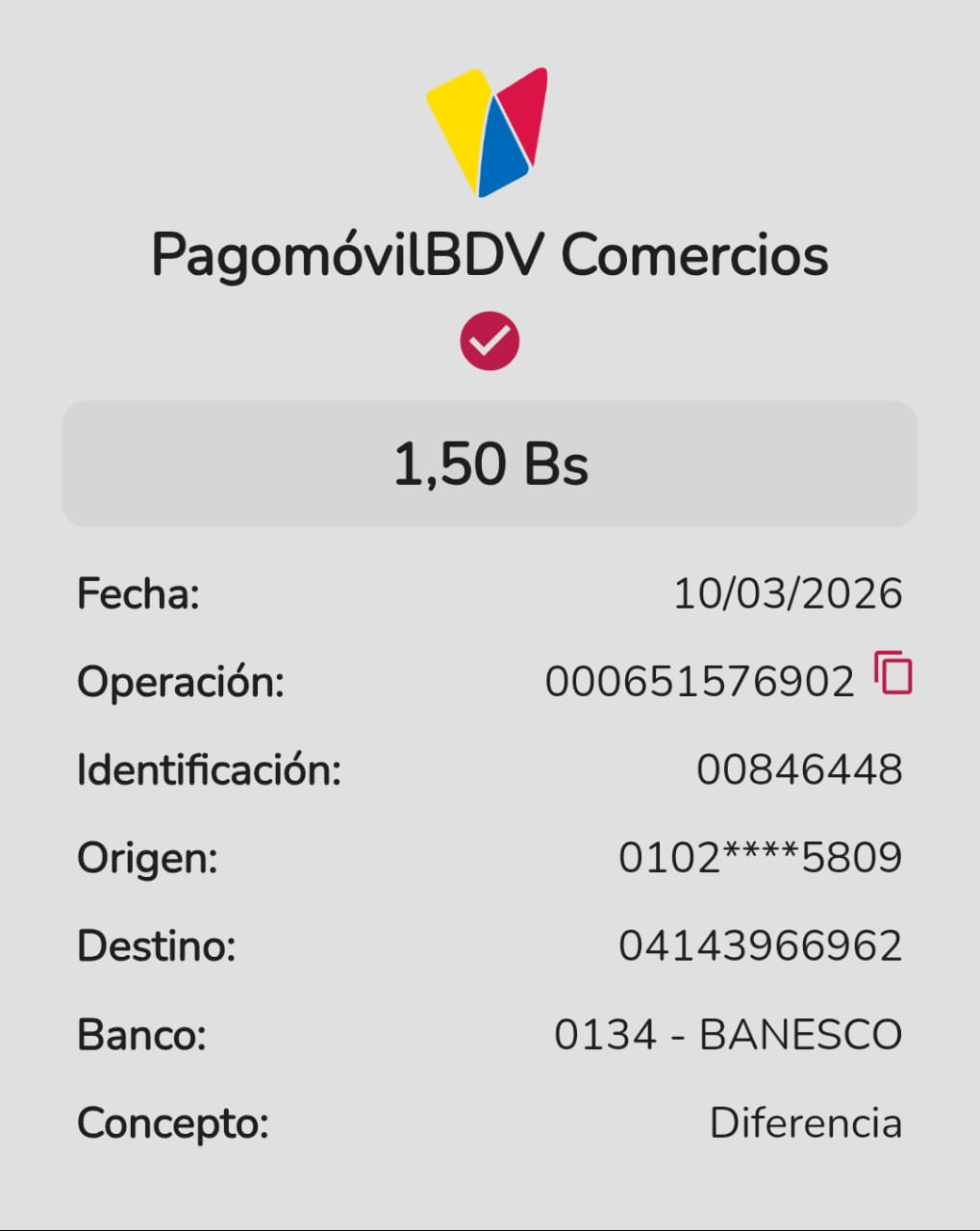Copy the operation number 000651576902

pos(893,673)
